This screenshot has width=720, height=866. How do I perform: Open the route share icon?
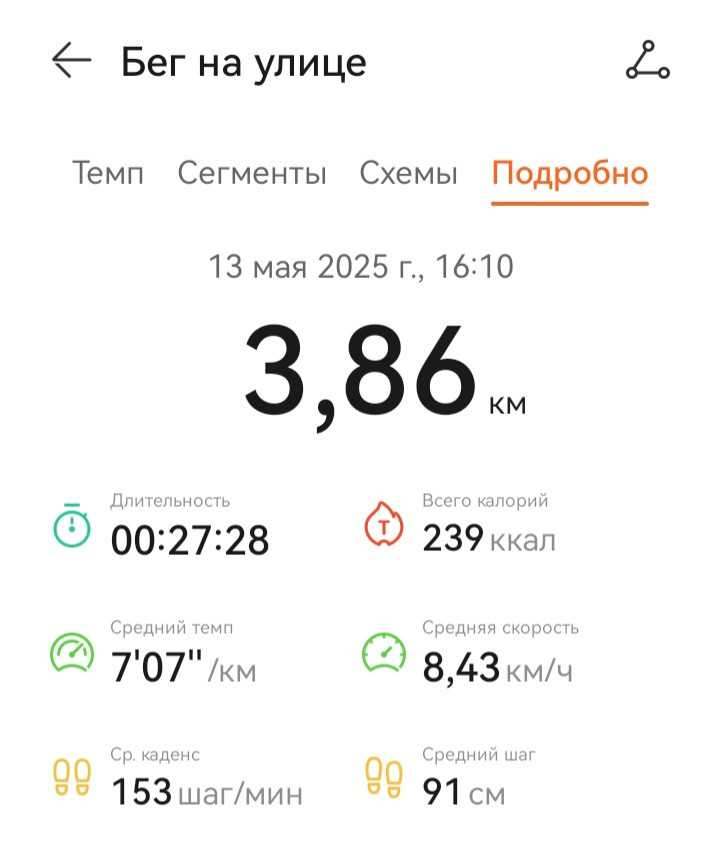[648, 60]
